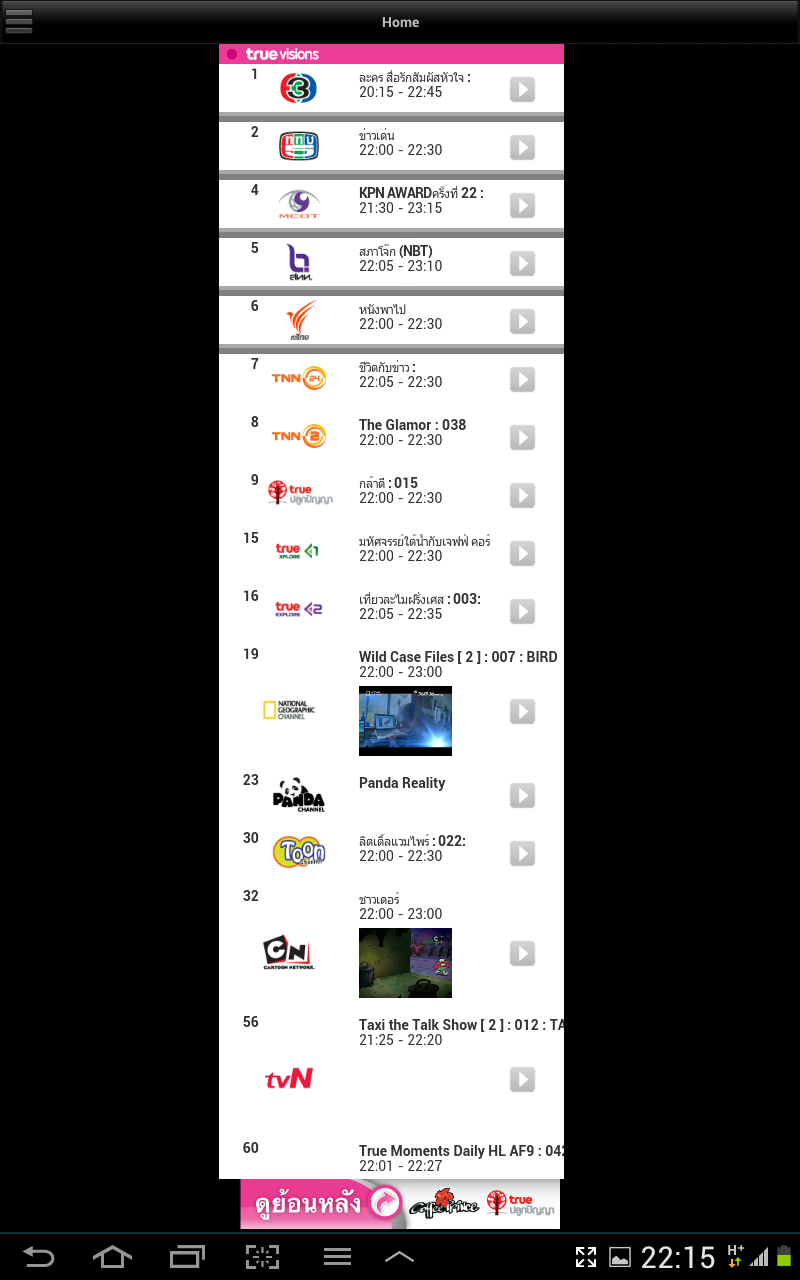Play the NBT channel 5 program
800x1280 pixels.
point(522,264)
